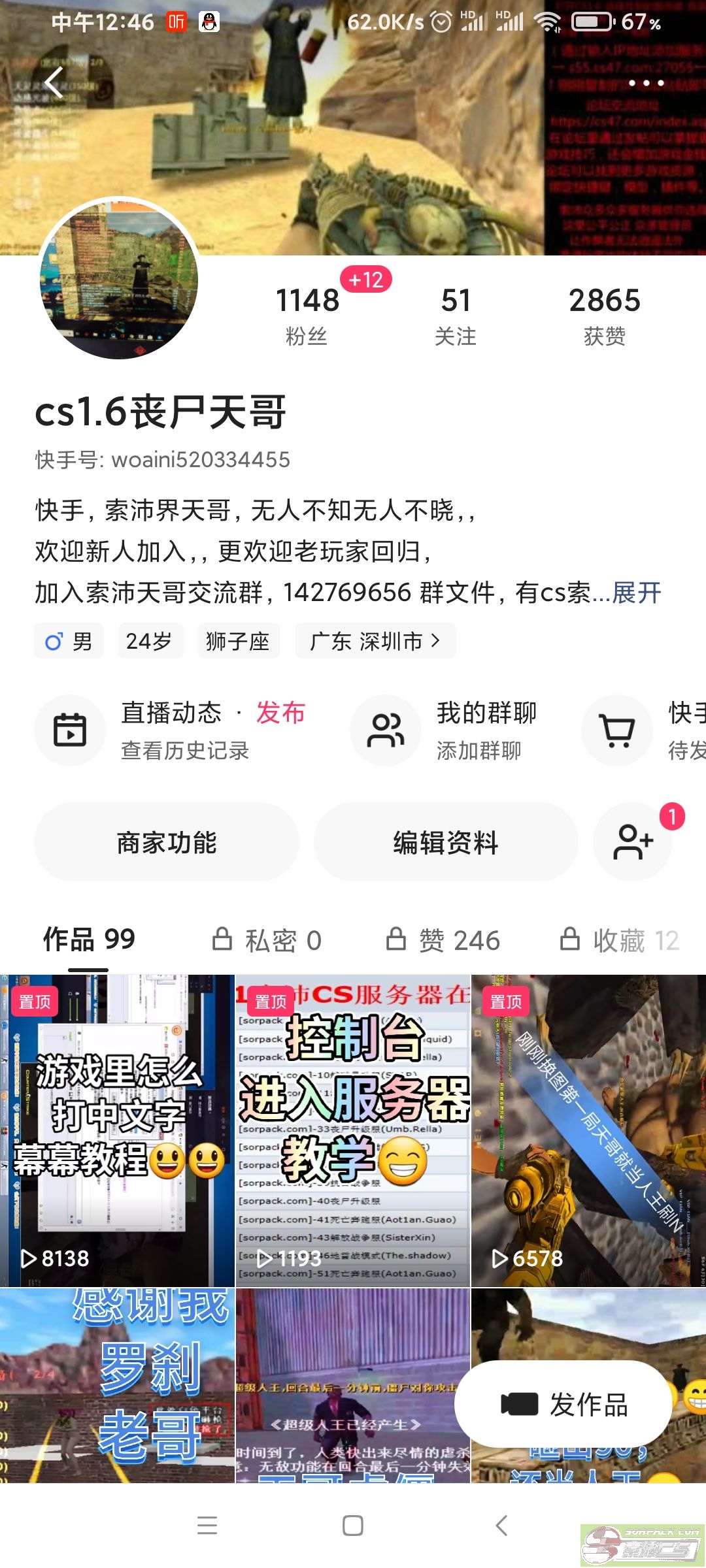Tap 发作品 to post a new work

pyautogui.click(x=563, y=1404)
